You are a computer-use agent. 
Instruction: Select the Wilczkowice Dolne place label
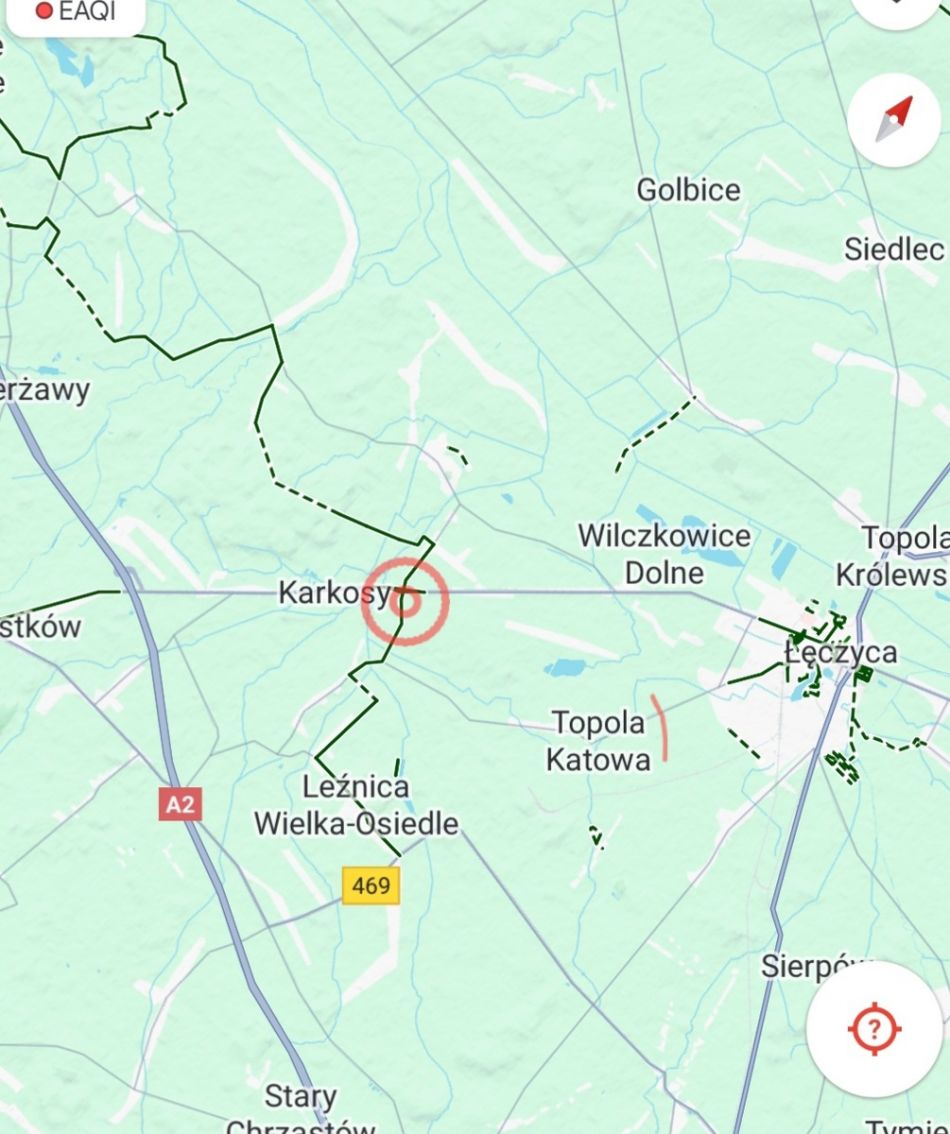click(664, 554)
